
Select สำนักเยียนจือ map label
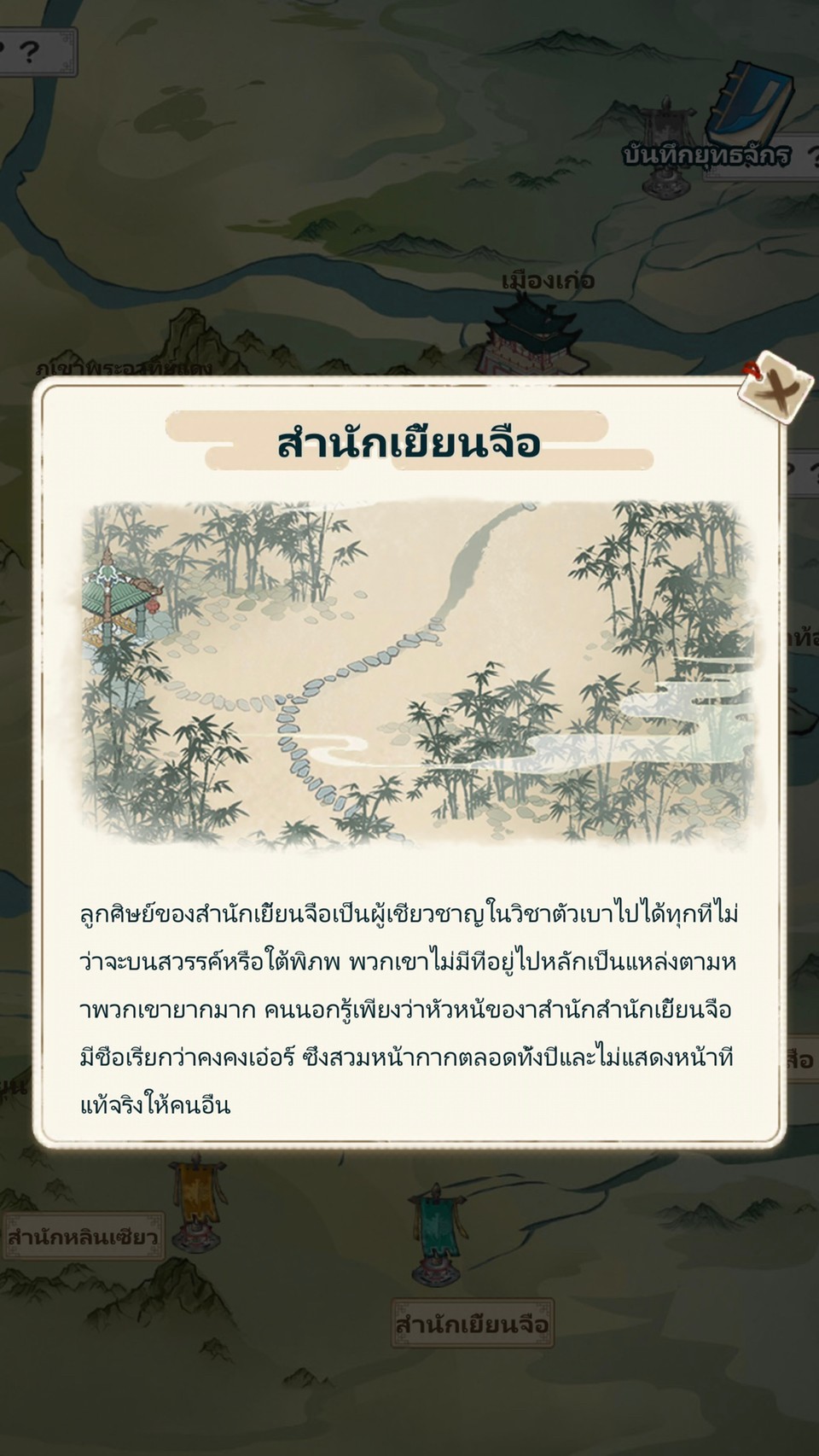473,1324
